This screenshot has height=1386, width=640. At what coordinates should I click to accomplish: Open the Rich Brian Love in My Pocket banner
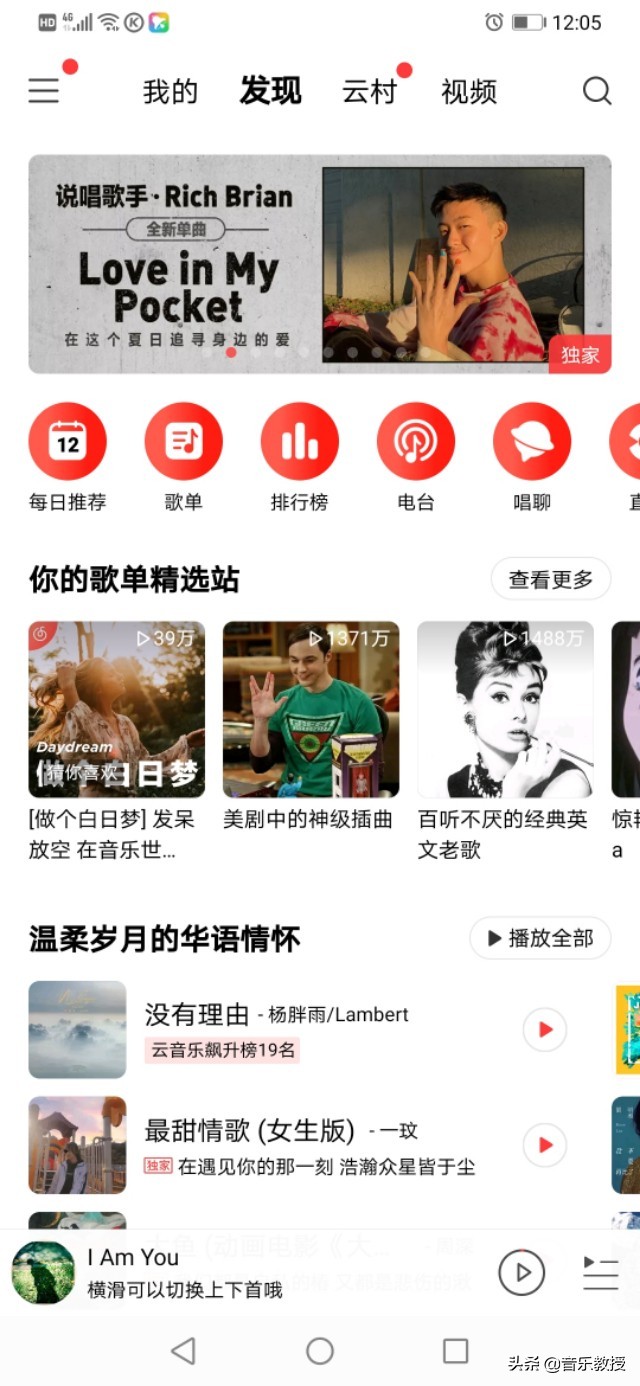[319, 264]
